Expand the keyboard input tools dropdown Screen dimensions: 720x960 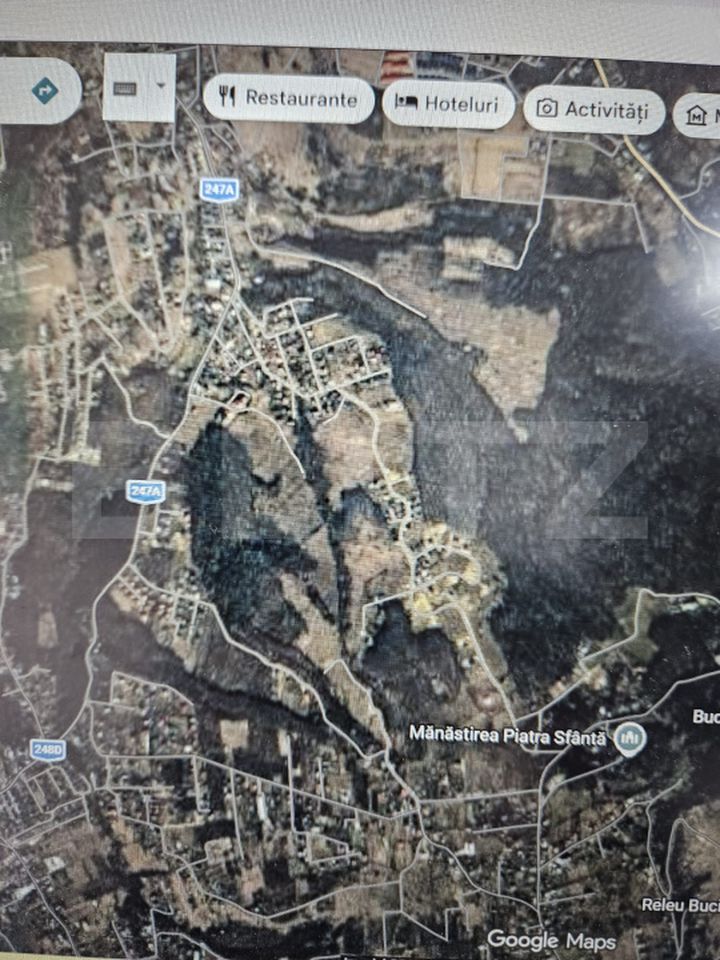click(159, 88)
